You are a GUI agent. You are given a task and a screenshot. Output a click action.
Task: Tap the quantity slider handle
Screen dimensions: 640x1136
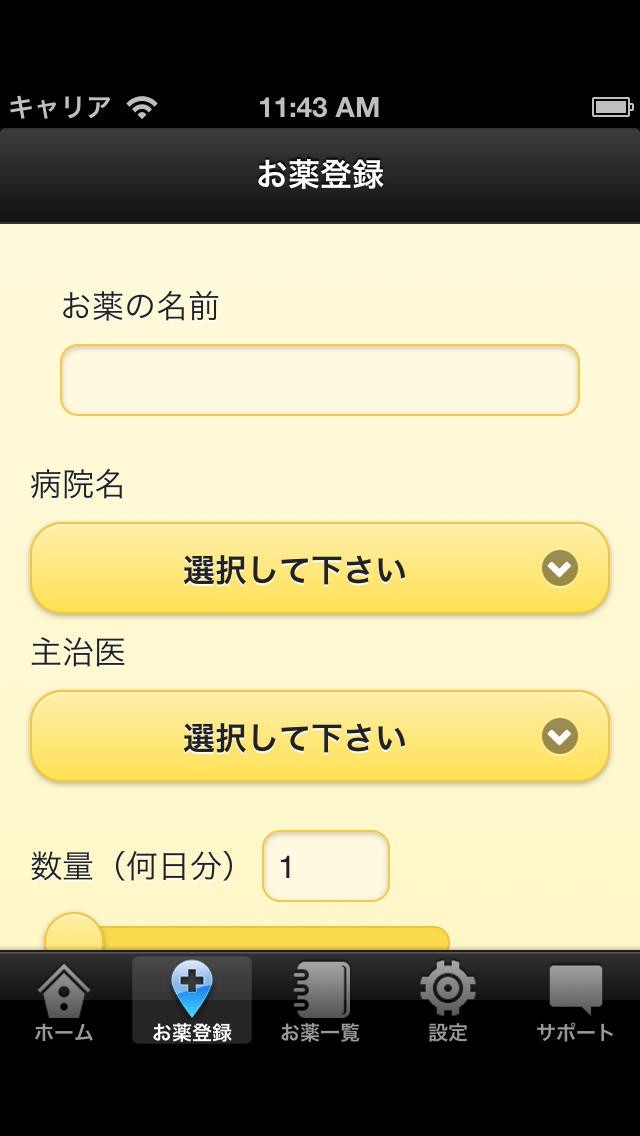tap(74, 933)
